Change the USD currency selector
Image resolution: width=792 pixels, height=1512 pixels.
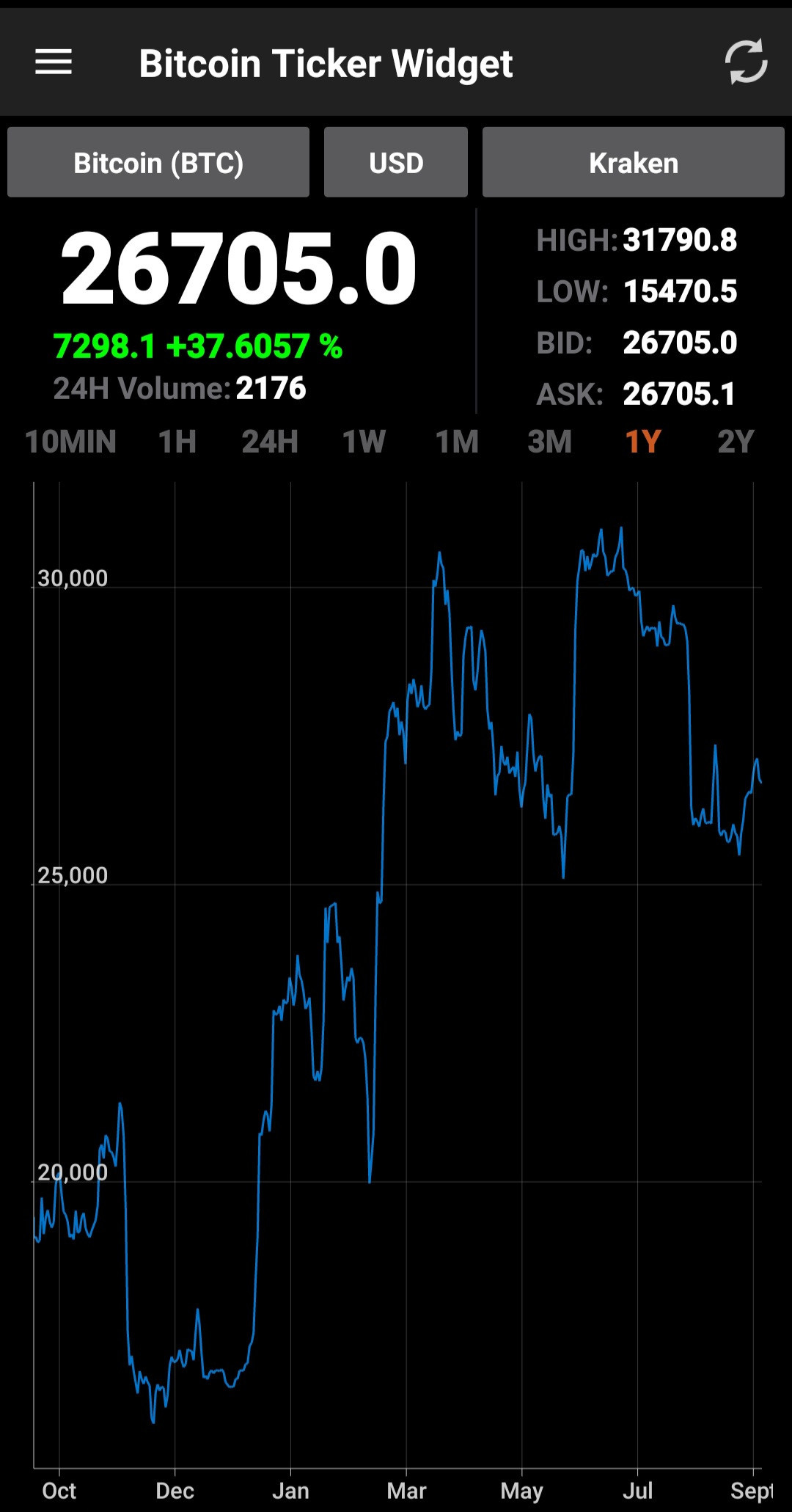[x=396, y=162]
